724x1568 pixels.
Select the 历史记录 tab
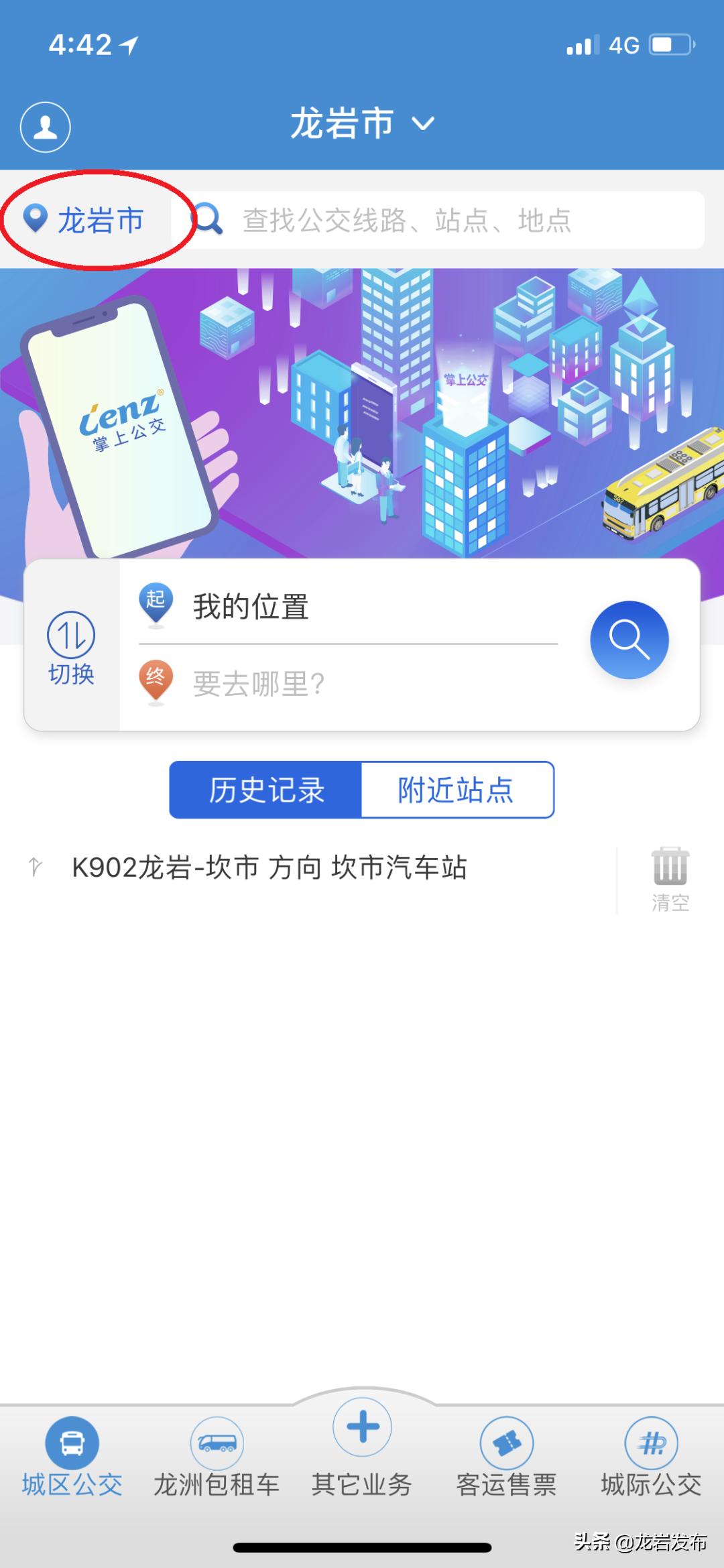(x=267, y=791)
